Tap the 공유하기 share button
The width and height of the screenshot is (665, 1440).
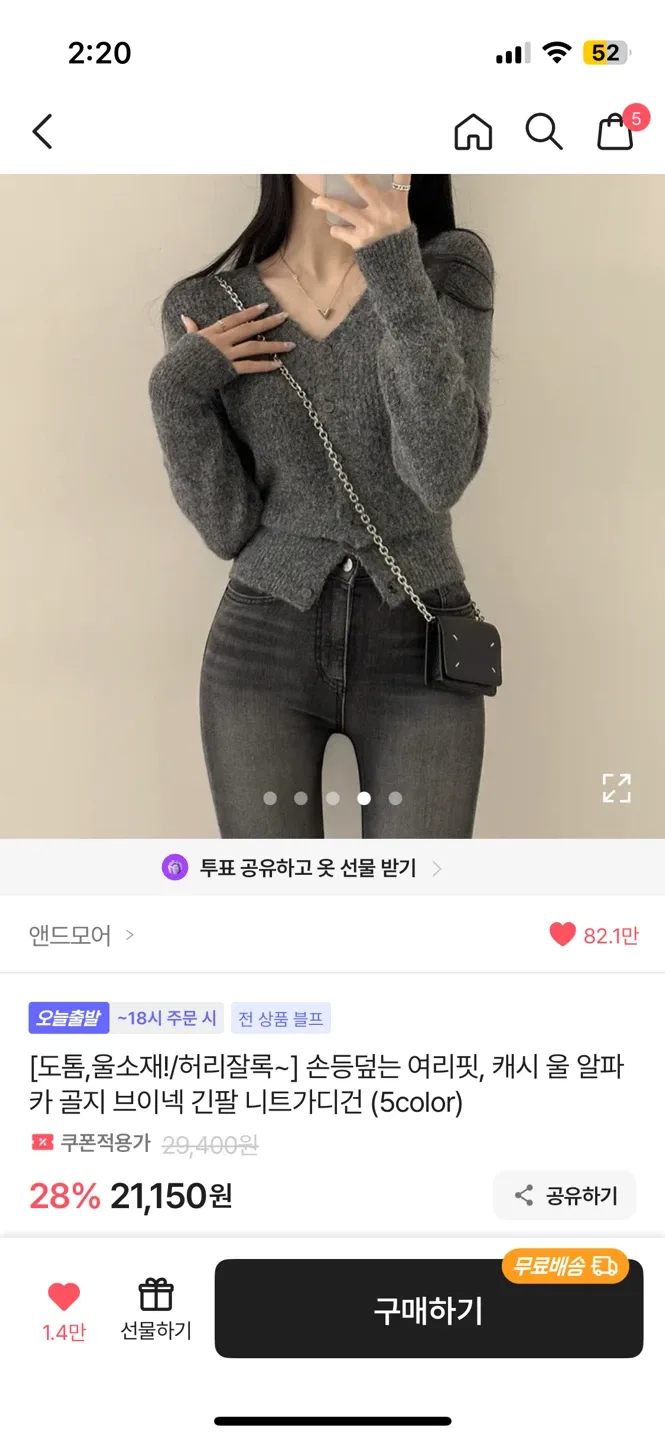[565, 1195]
